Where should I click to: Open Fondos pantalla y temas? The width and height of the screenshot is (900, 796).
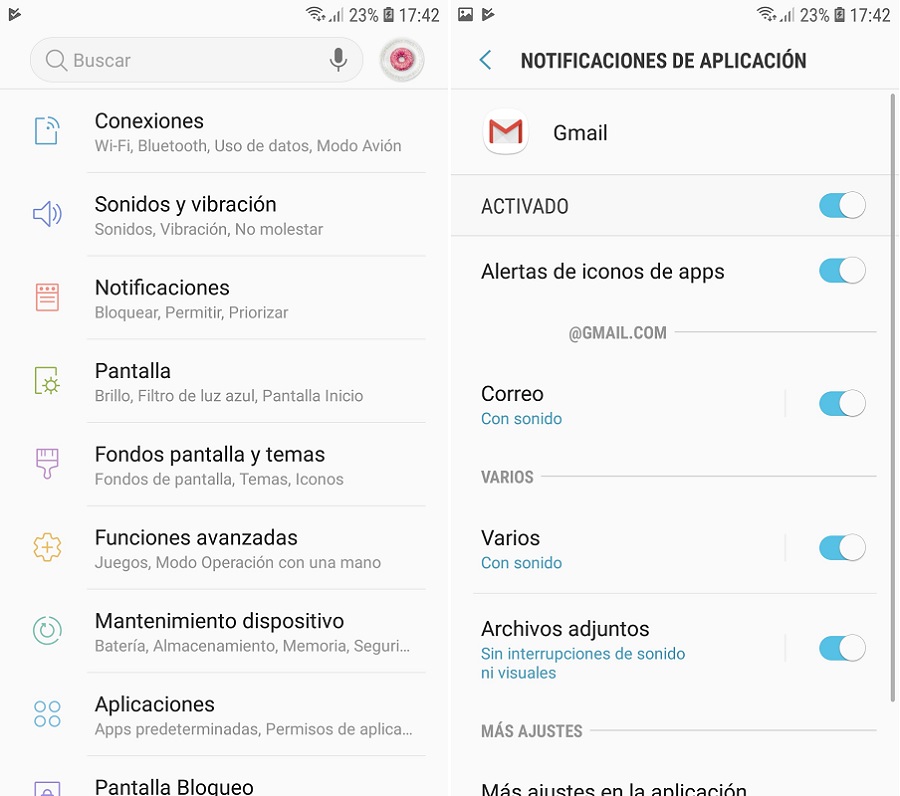(x=247, y=465)
